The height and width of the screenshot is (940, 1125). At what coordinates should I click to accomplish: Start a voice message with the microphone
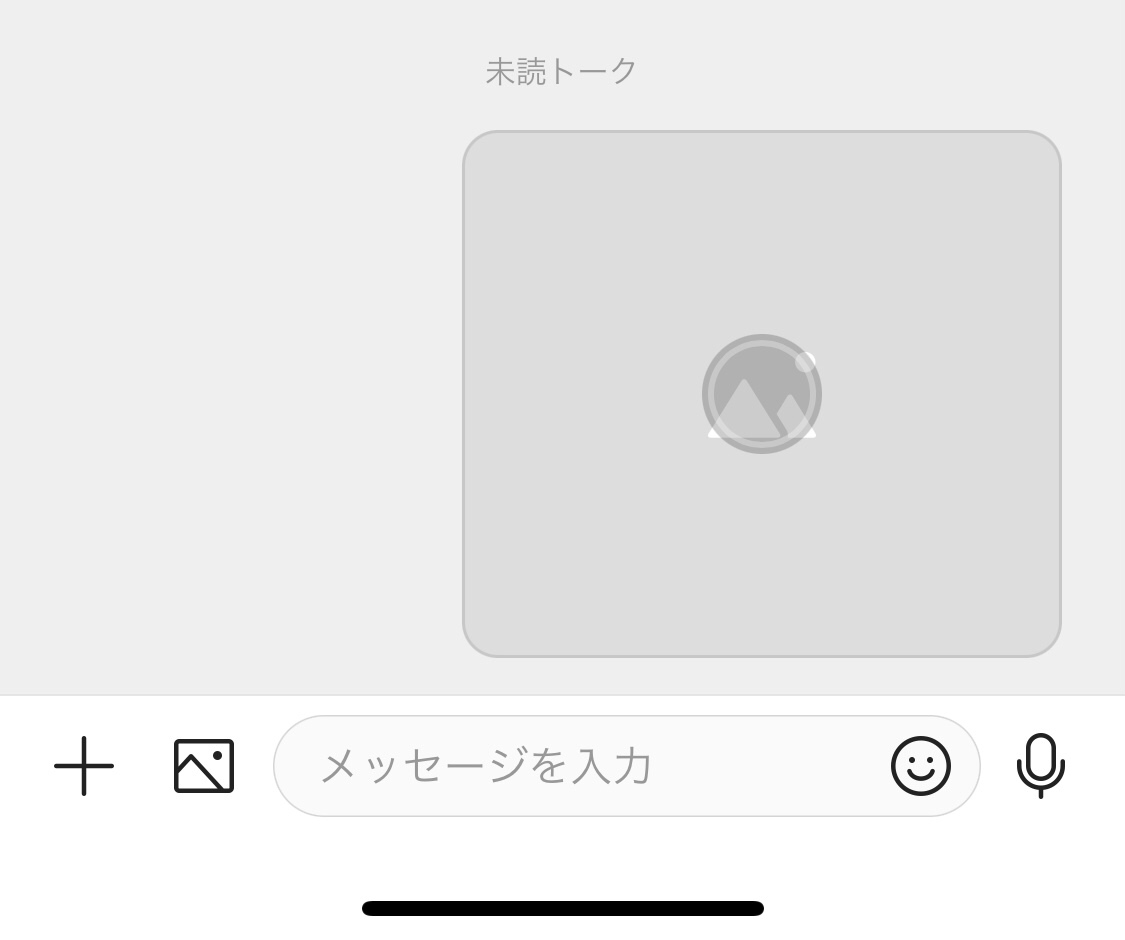1040,766
